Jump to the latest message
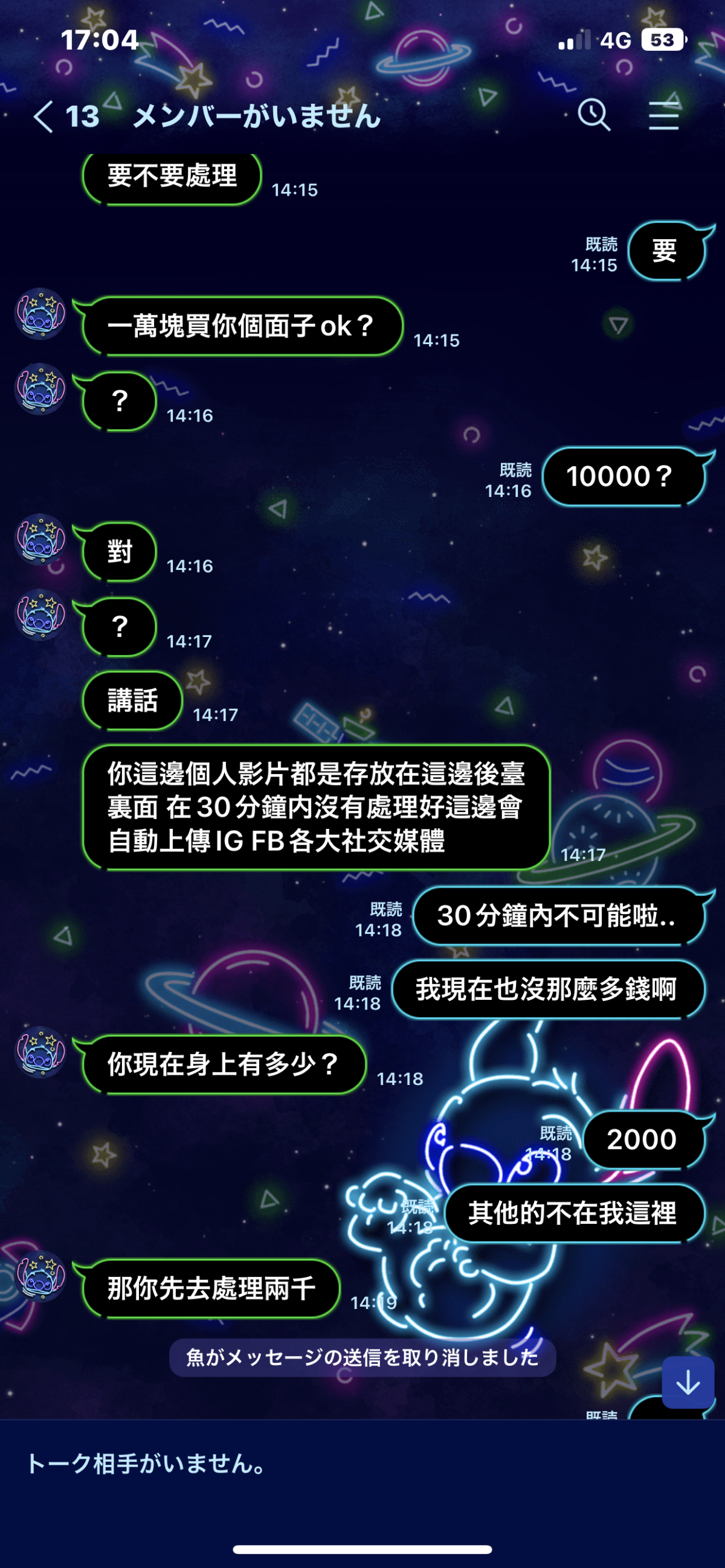Viewport: 725px width, 1568px height. click(688, 1383)
